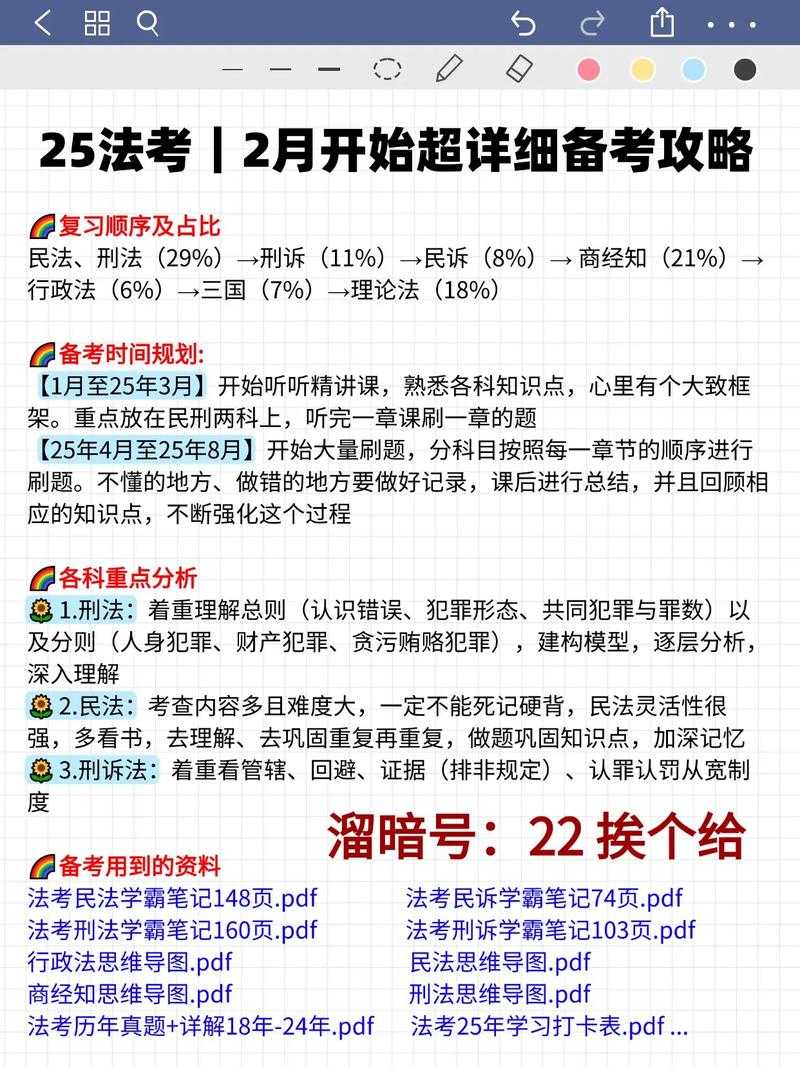Screen dimensions: 800x1067
Task: Redo the last edit
Action: click(x=590, y=23)
